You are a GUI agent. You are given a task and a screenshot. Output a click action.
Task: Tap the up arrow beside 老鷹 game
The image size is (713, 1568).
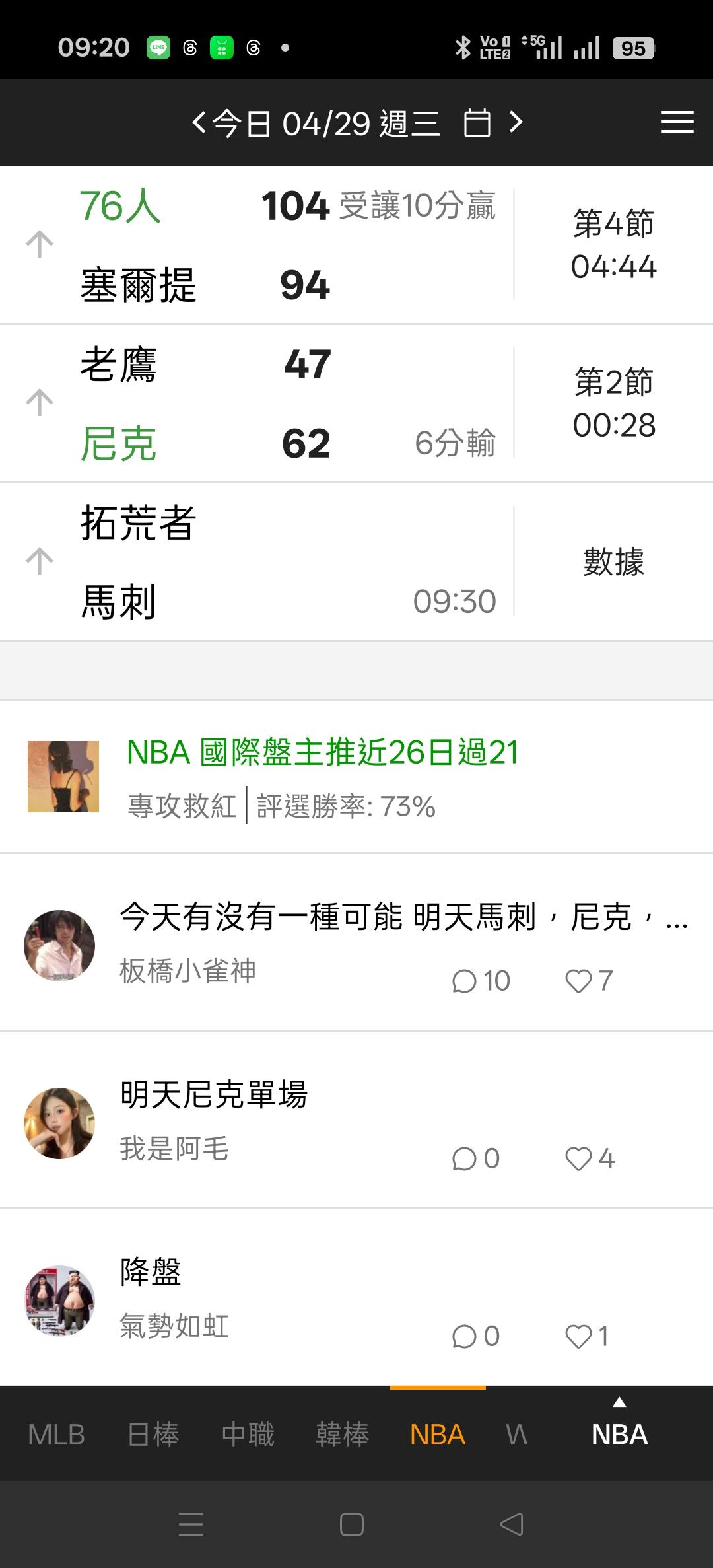pyautogui.click(x=40, y=402)
